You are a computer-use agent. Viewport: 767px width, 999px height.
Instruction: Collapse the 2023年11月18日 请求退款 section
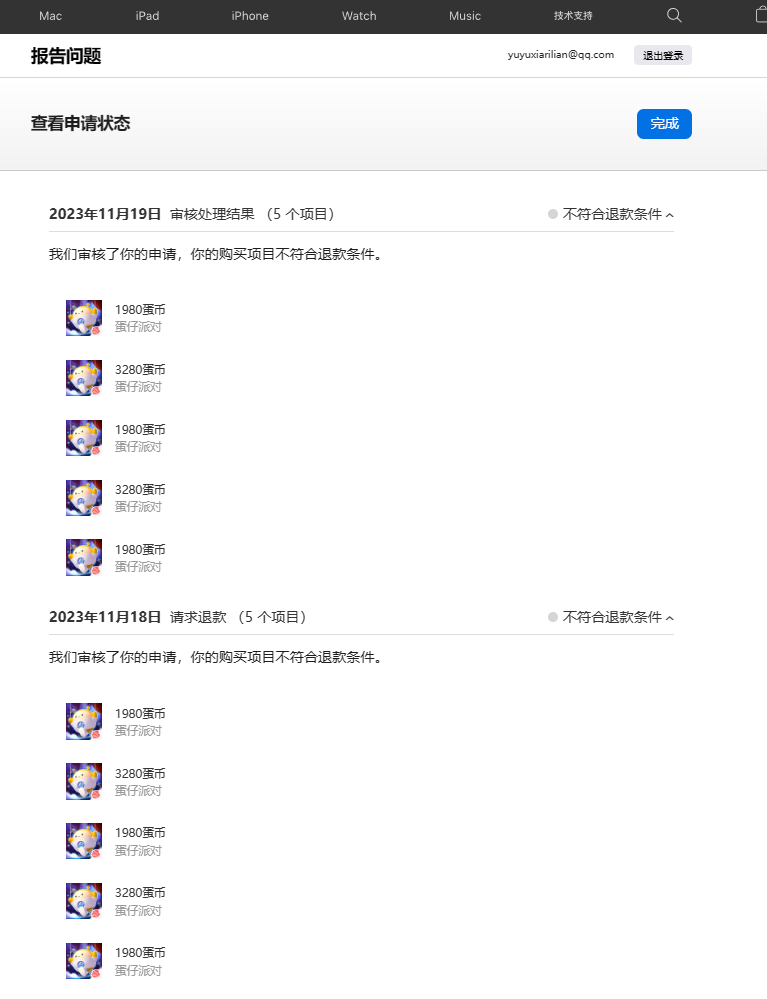[669, 618]
